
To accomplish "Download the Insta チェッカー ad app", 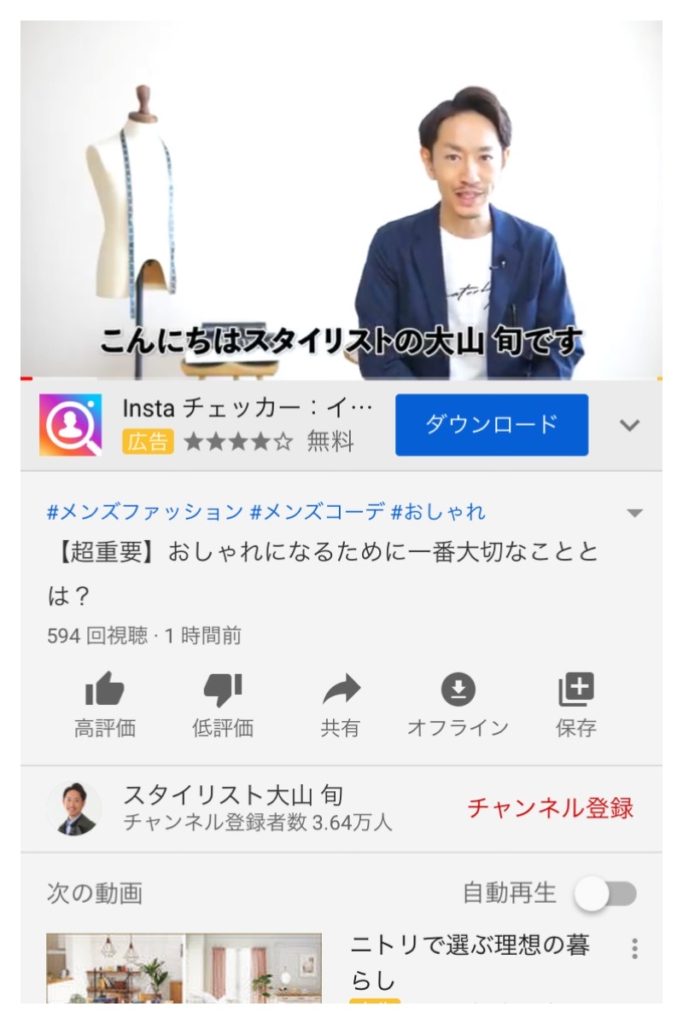I will (491, 424).
